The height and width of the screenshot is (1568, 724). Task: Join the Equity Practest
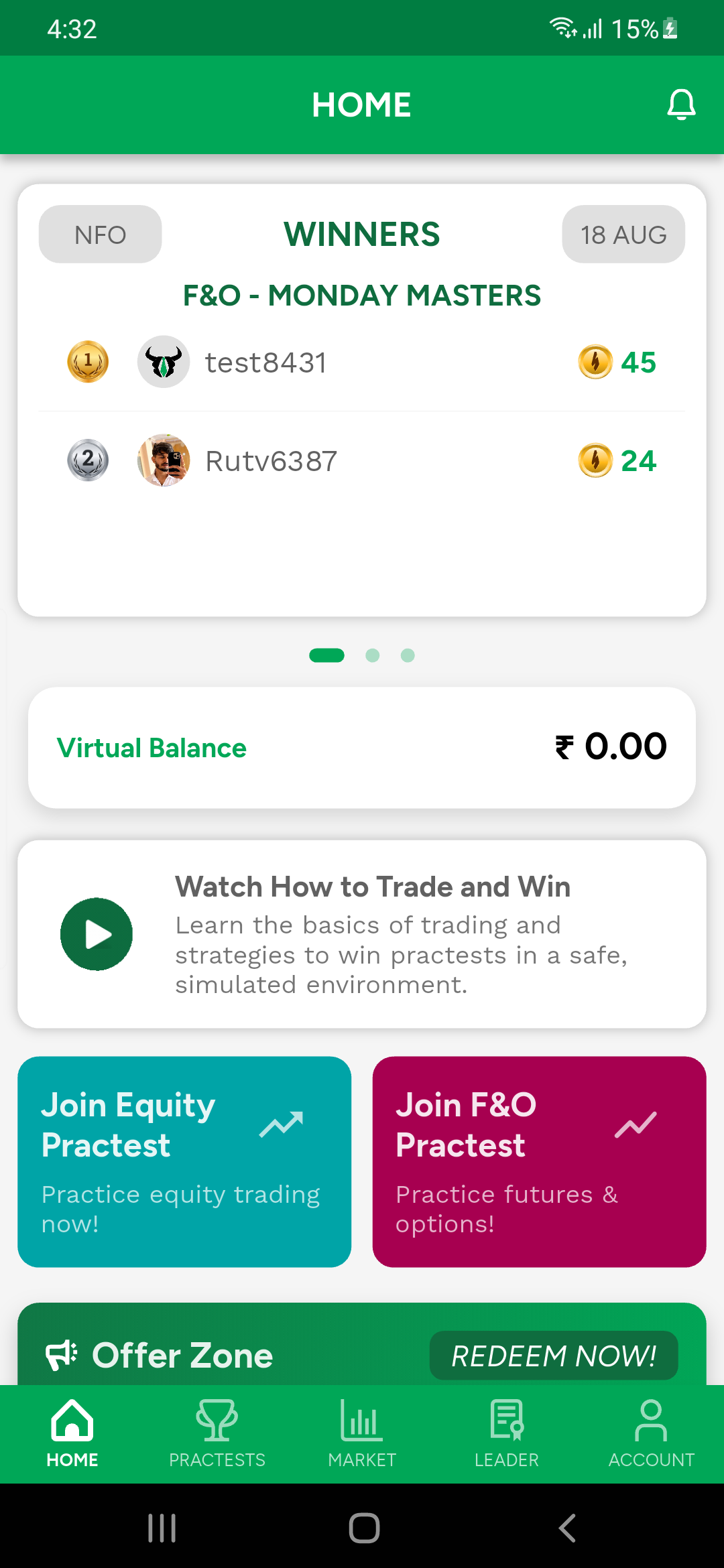pos(184,1162)
